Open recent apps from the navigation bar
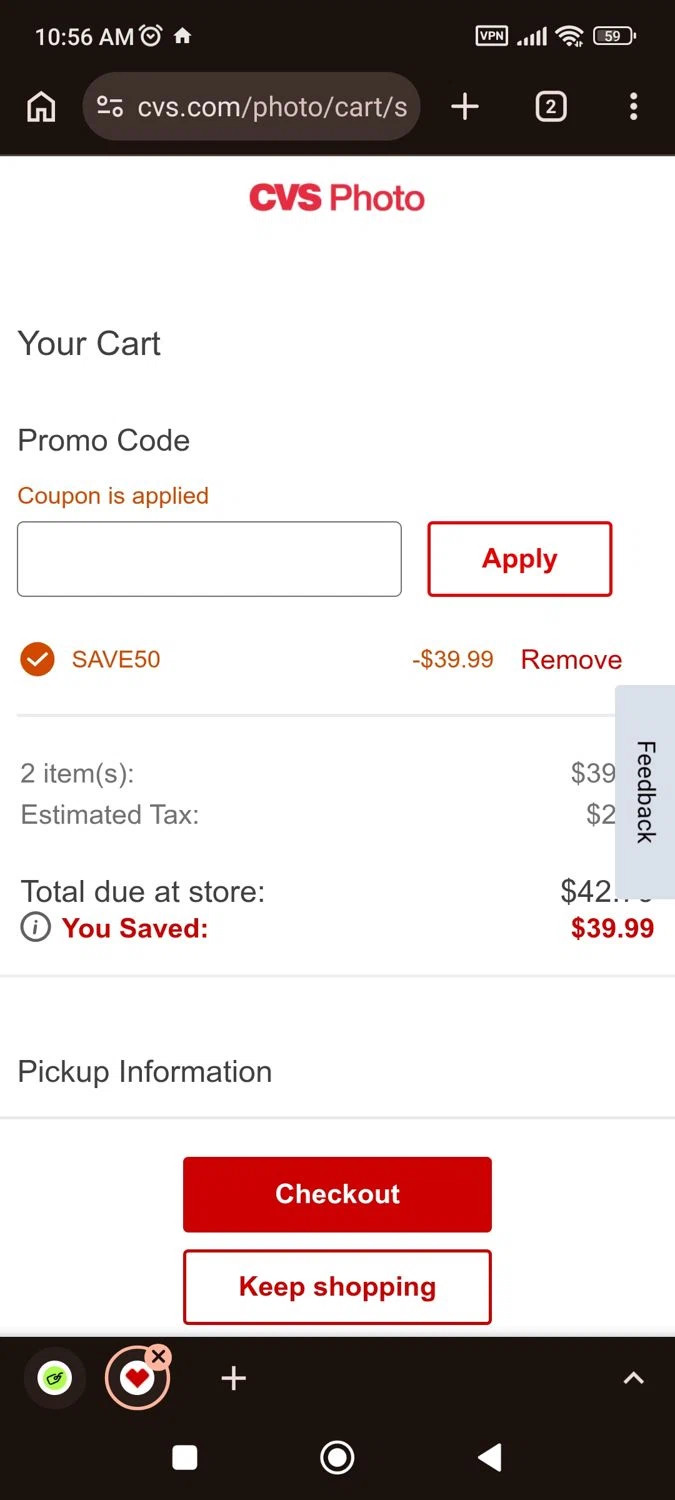Screen dimensions: 675x1500 click(185, 1458)
